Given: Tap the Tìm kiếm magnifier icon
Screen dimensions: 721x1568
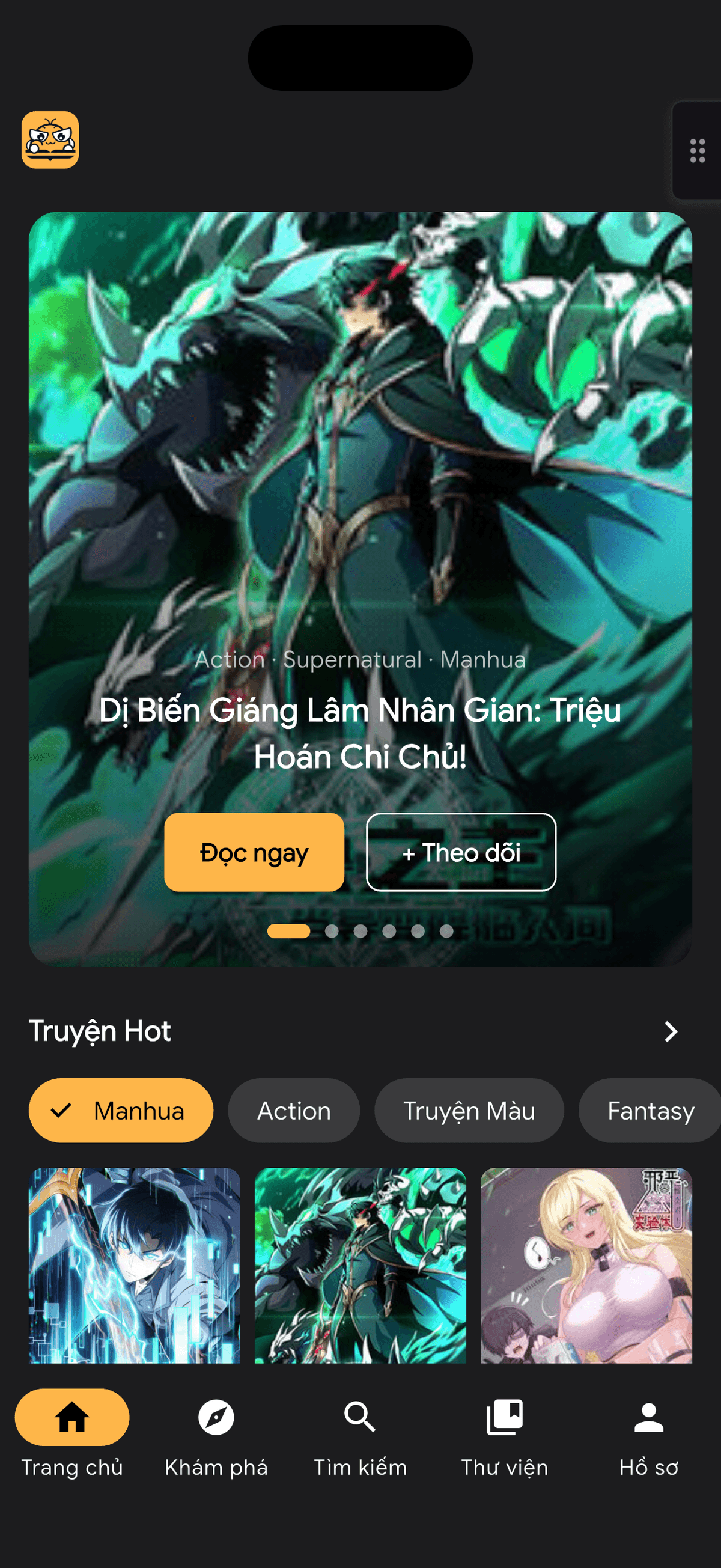Looking at the screenshot, I should (x=360, y=1418).
